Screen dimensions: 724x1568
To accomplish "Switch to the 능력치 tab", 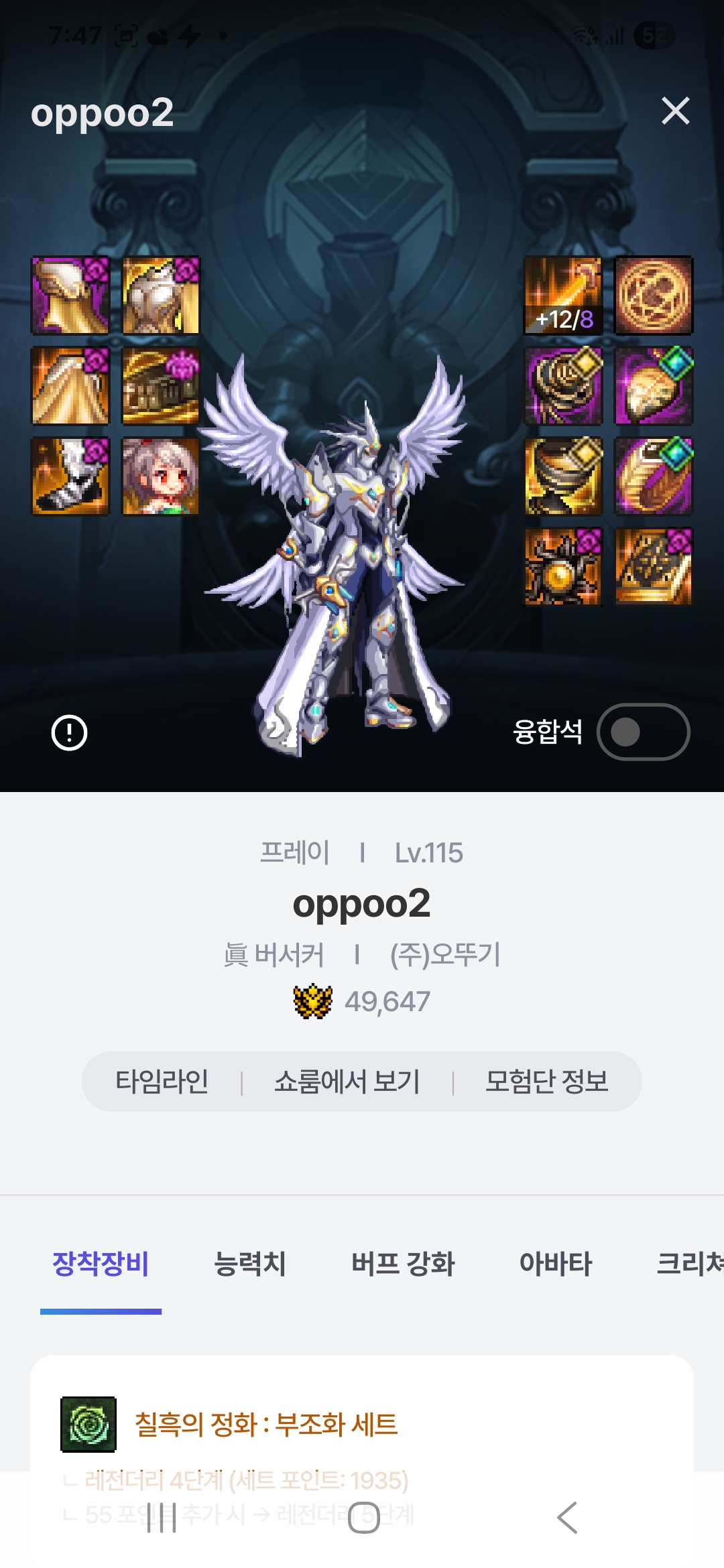I will tap(249, 1264).
